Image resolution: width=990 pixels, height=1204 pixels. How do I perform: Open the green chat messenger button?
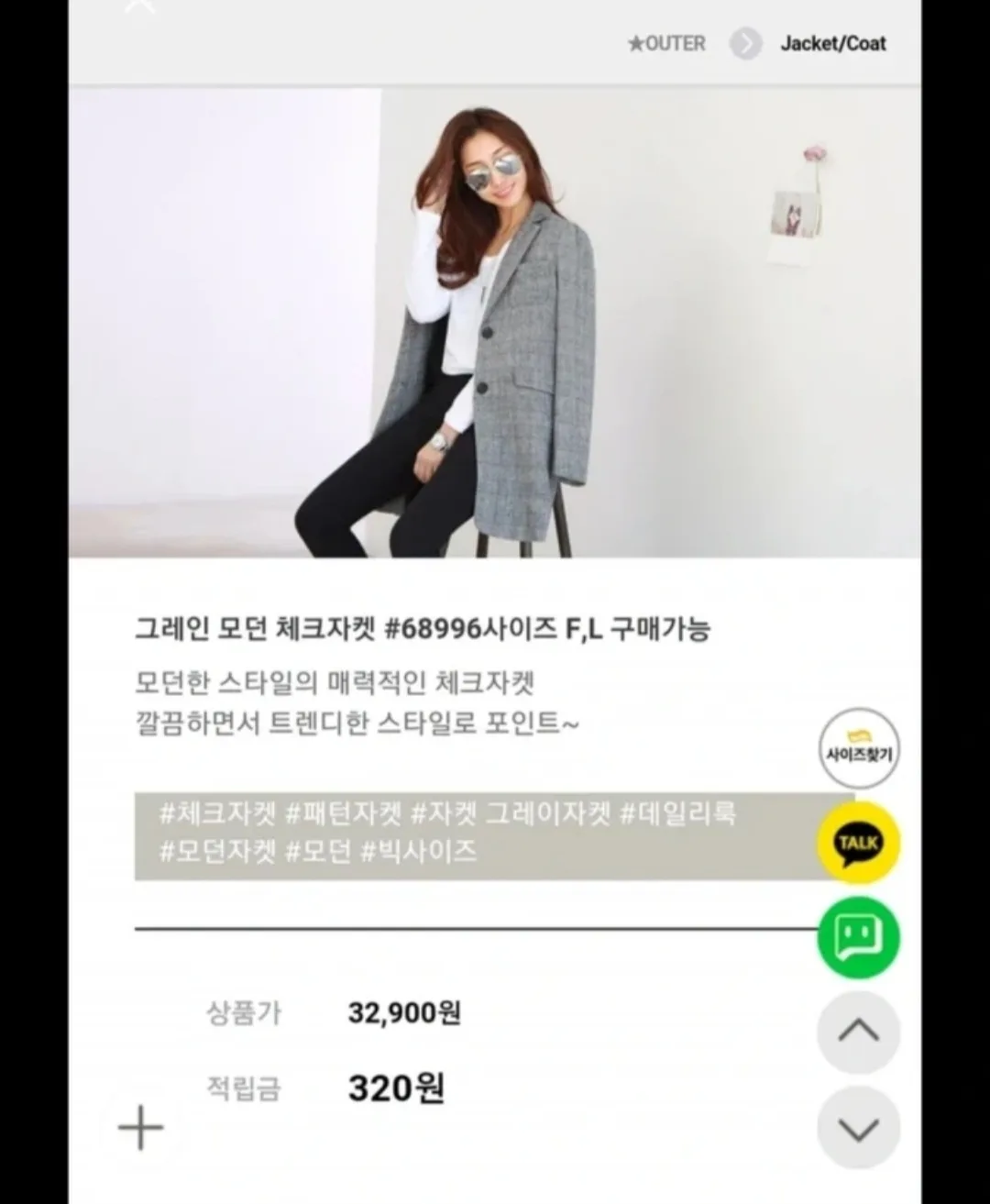pyautogui.click(x=859, y=938)
